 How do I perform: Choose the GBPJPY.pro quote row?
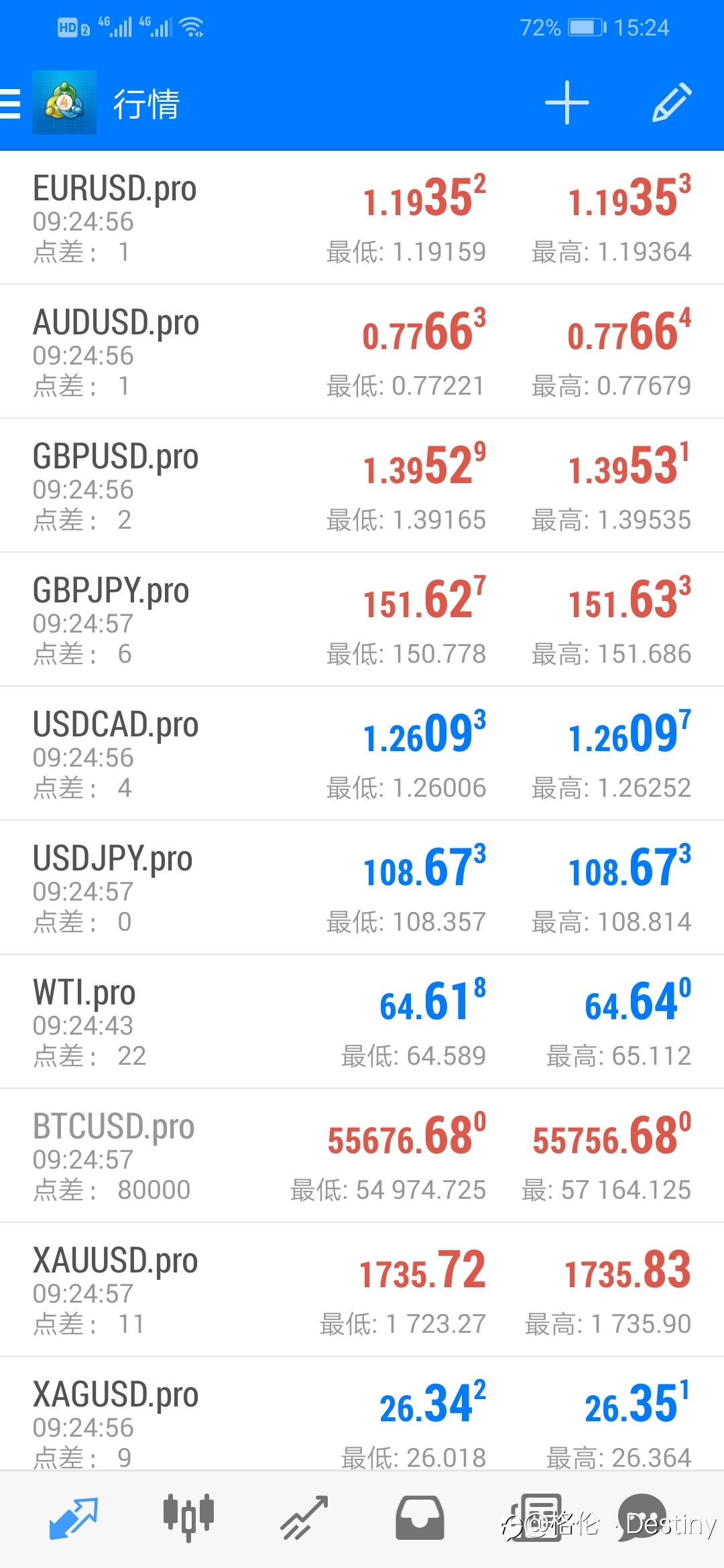coord(362,620)
